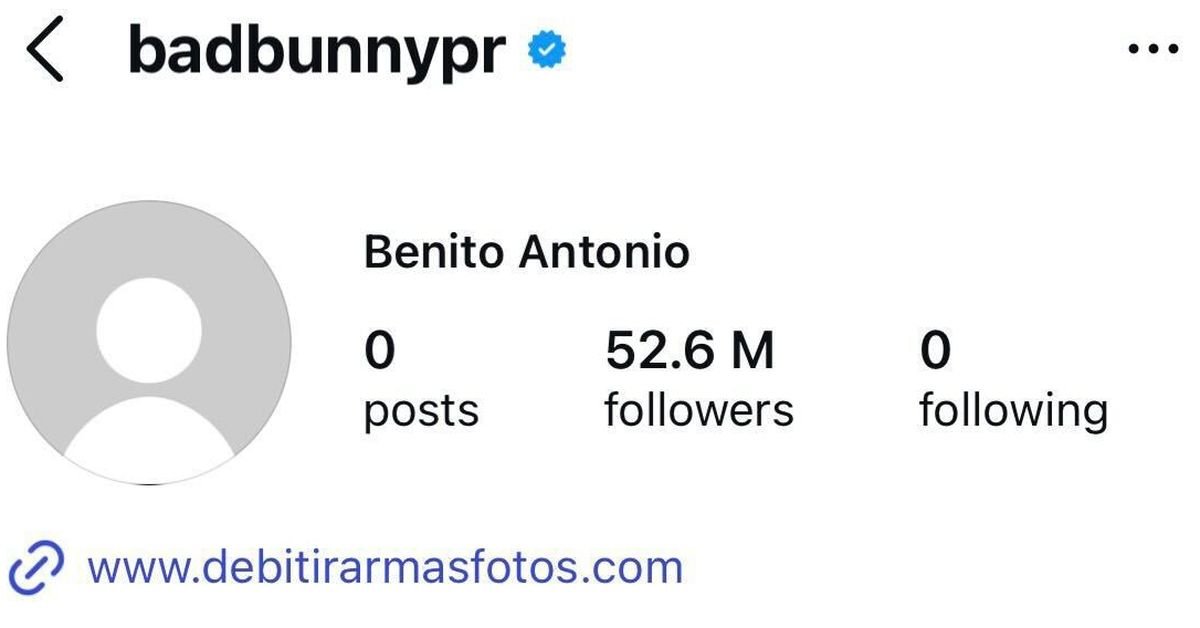Tap the default profile picture
Screen dimensions: 1200x628
click(x=149, y=343)
